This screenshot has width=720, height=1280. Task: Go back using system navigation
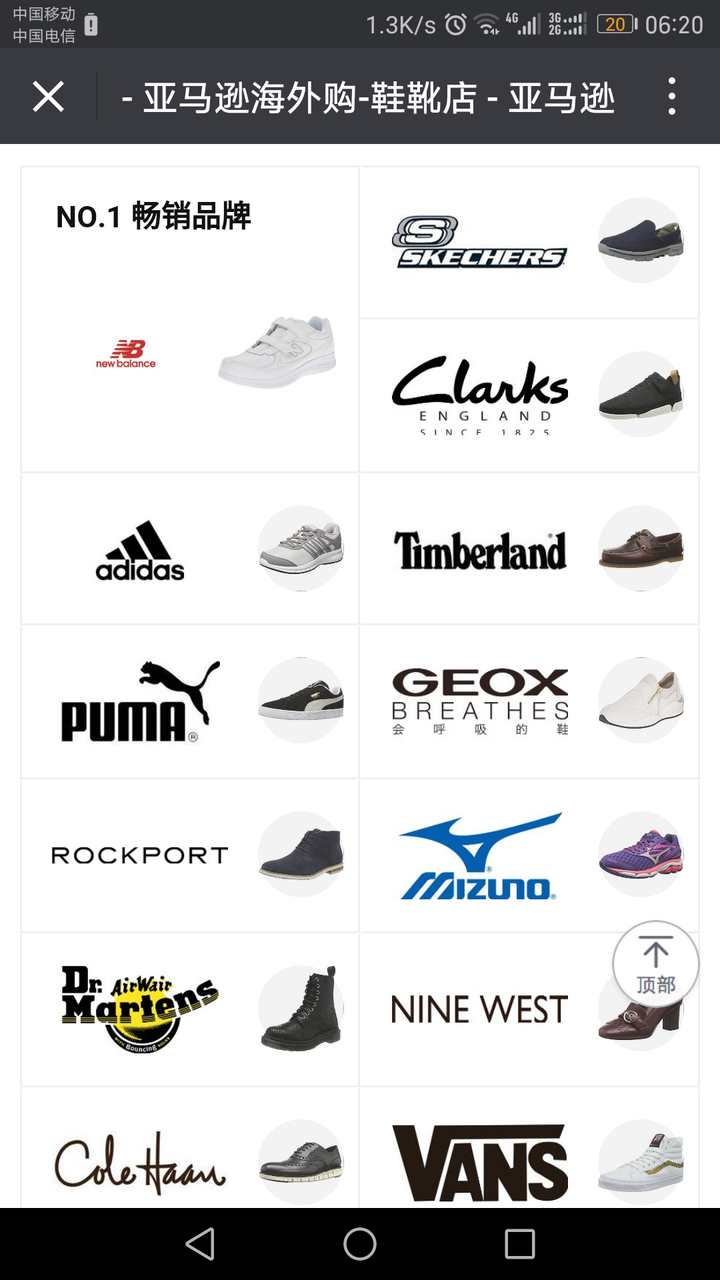(200, 1244)
